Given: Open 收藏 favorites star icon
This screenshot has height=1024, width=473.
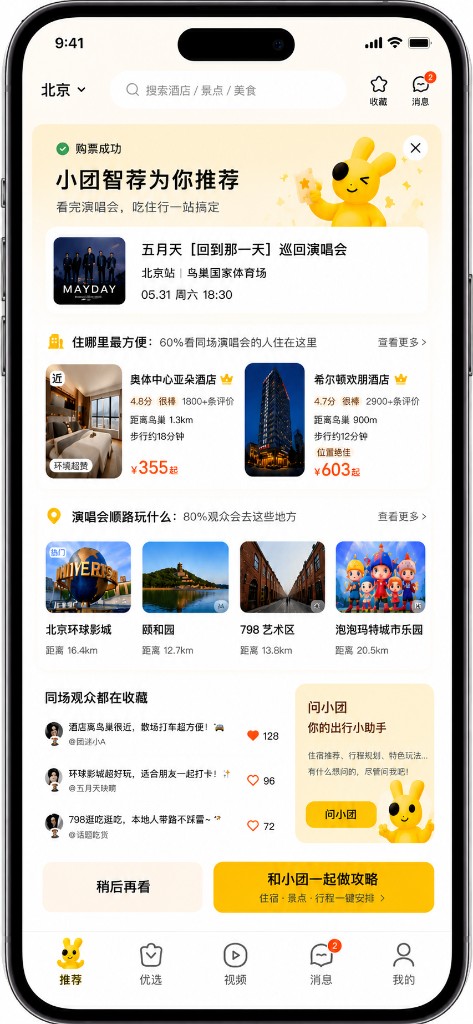Looking at the screenshot, I should 378,91.
